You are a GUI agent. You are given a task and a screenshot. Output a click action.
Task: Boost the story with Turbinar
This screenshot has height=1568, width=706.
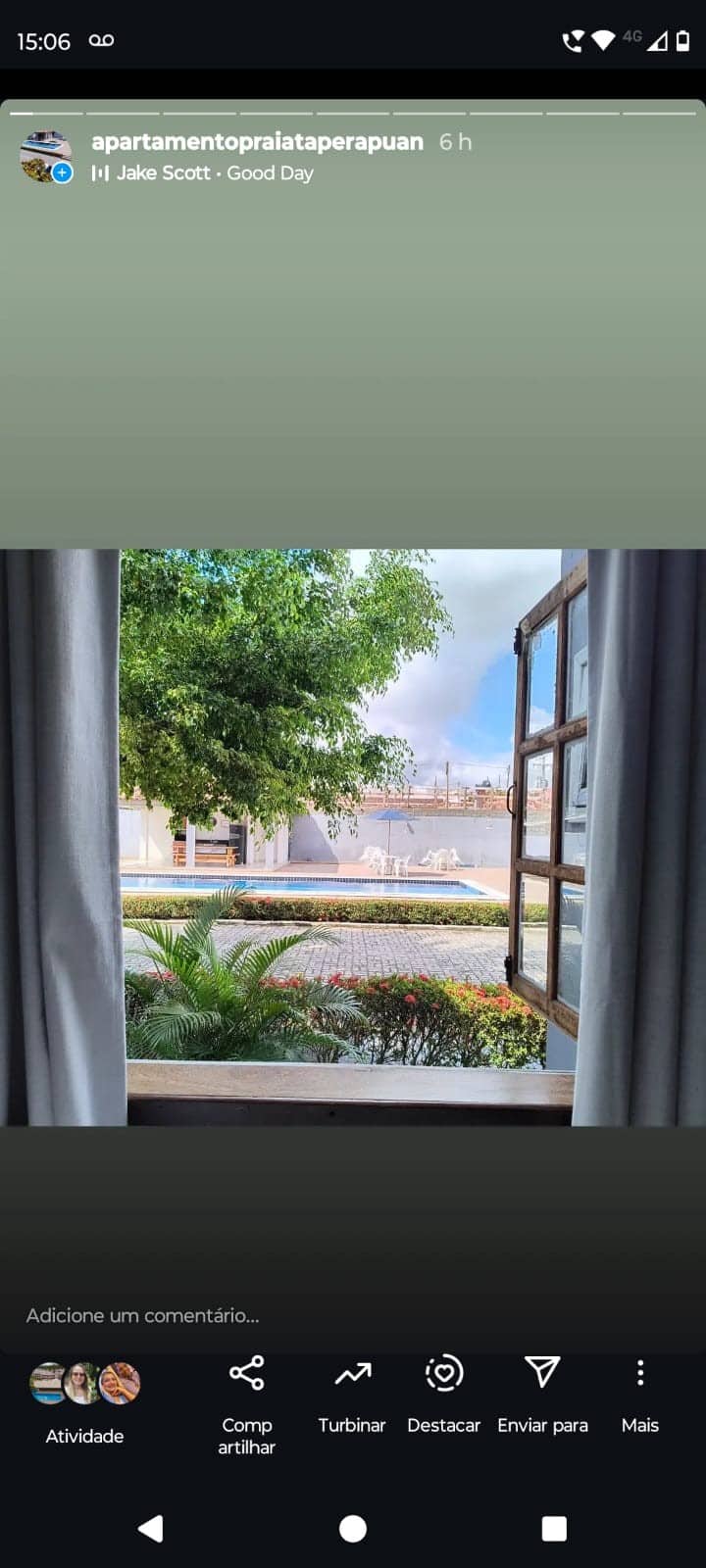pos(352,1394)
